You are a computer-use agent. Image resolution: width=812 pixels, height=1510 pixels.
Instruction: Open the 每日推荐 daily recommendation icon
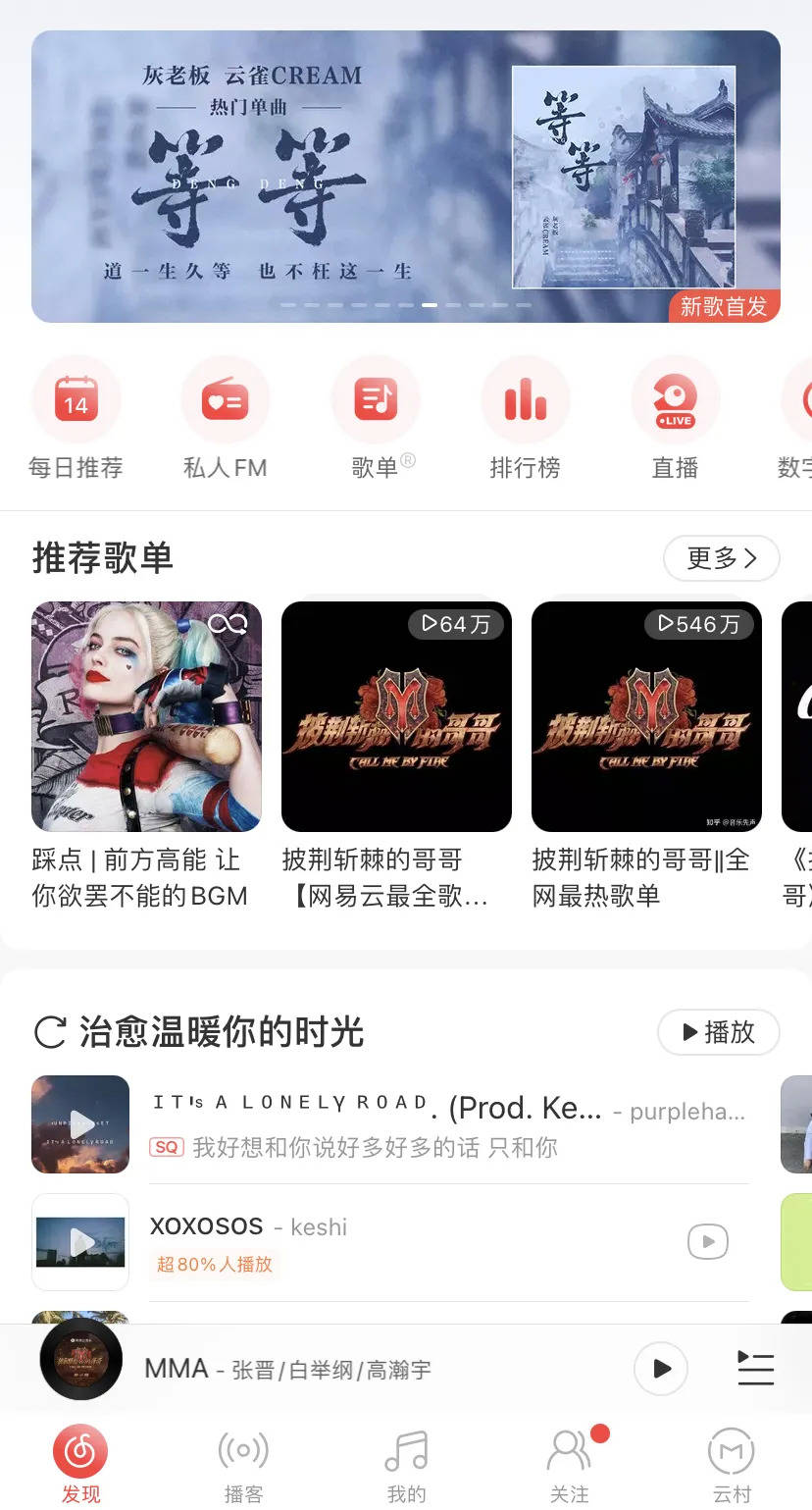click(x=76, y=399)
